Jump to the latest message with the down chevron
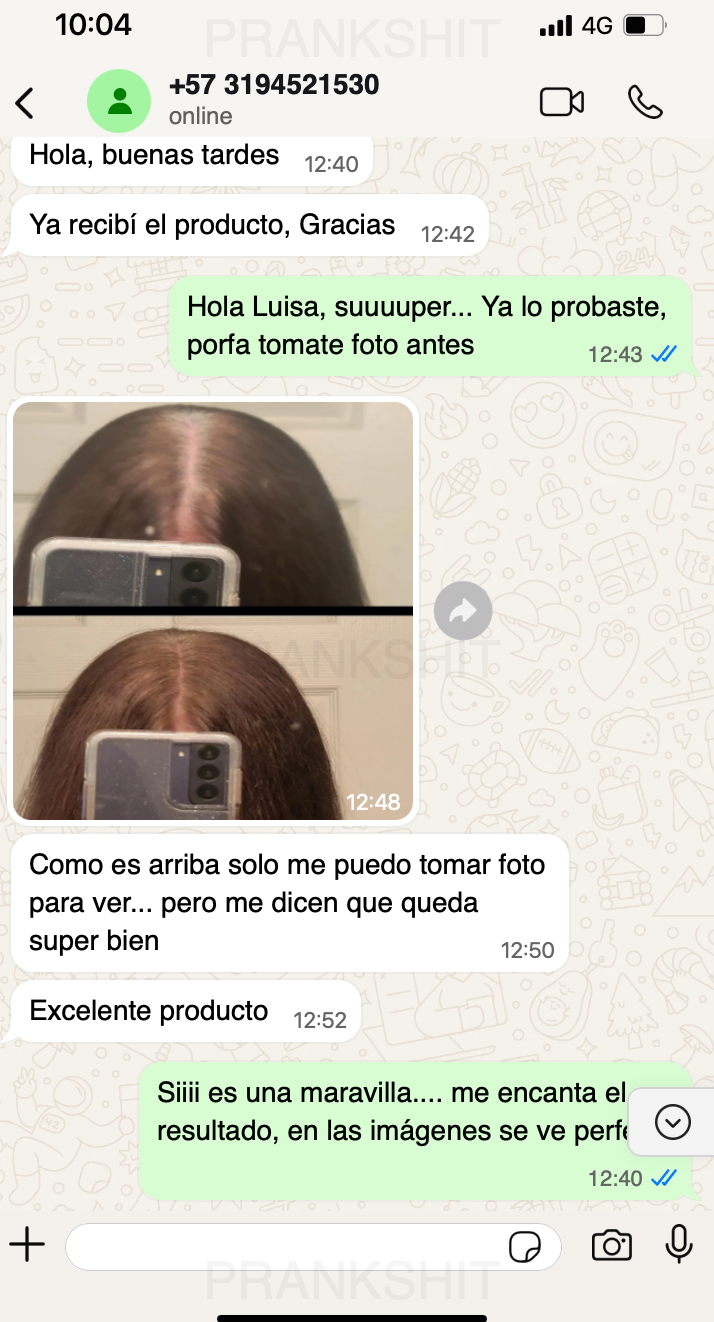This screenshot has width=714, height=1322. point(672,1123)
